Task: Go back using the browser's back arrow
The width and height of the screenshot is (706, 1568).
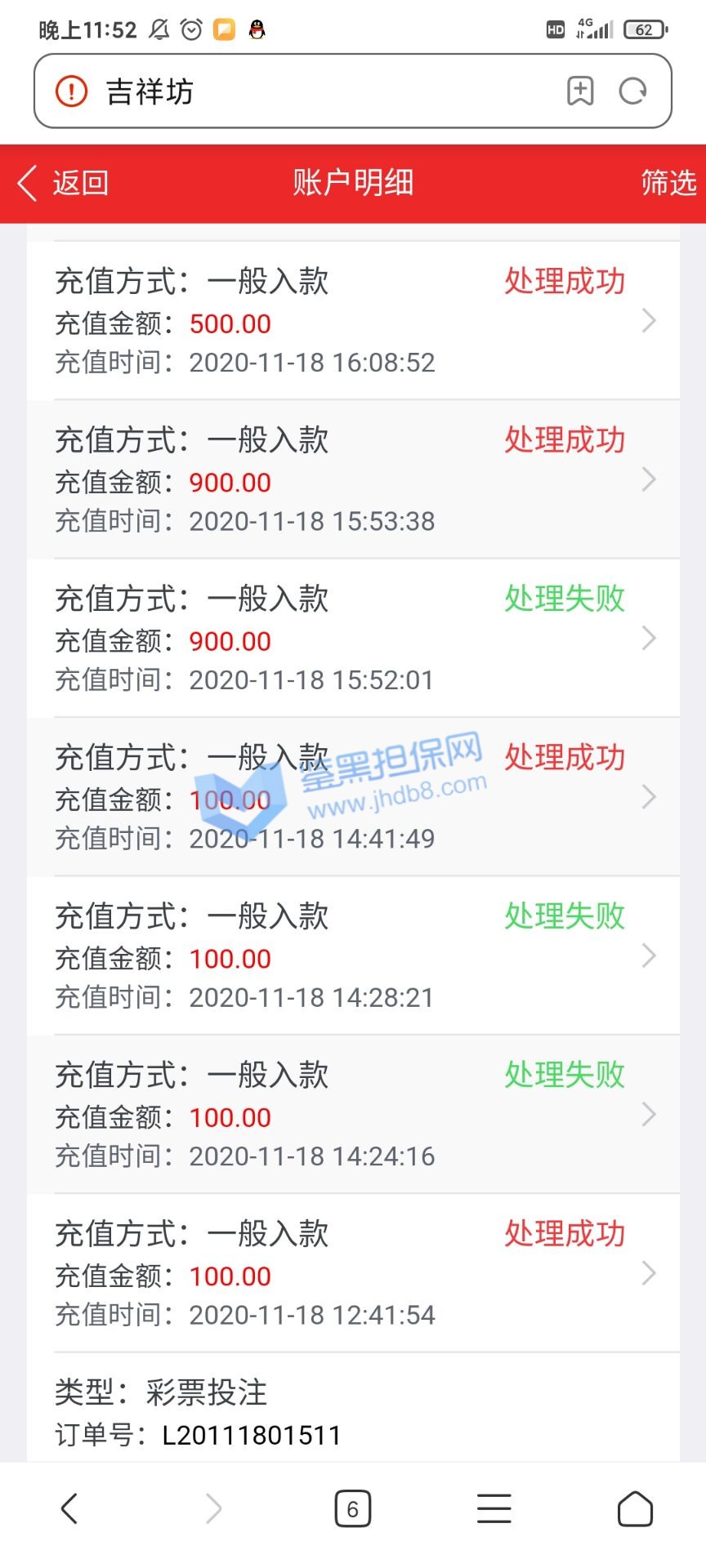Action: pos(69,1508)
